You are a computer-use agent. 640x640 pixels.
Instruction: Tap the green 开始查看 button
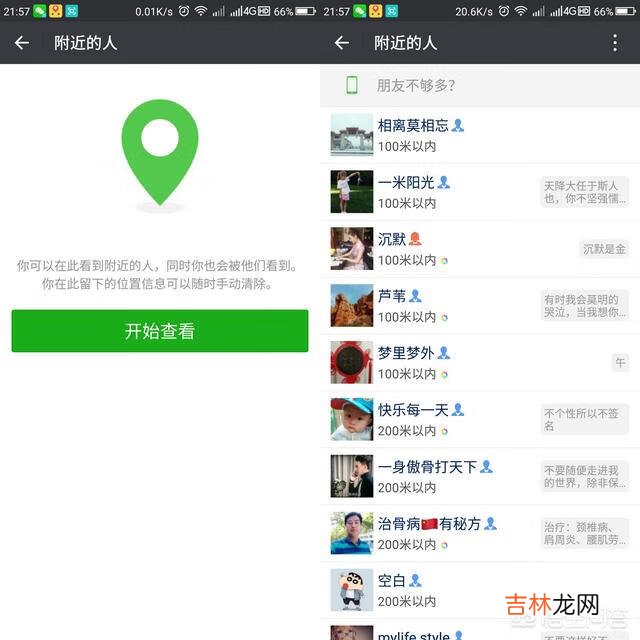160,331
